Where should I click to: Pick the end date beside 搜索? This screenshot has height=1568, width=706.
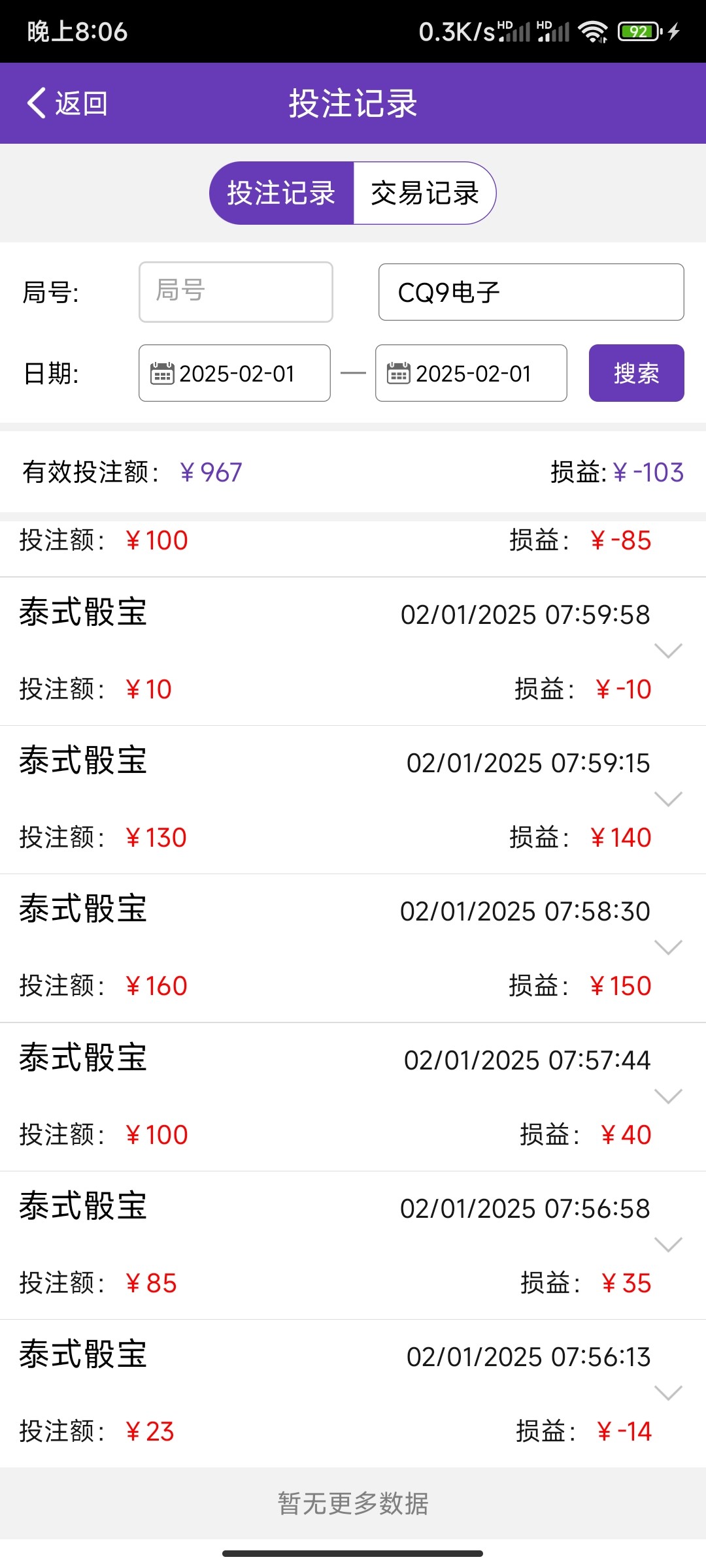(471, 373)
